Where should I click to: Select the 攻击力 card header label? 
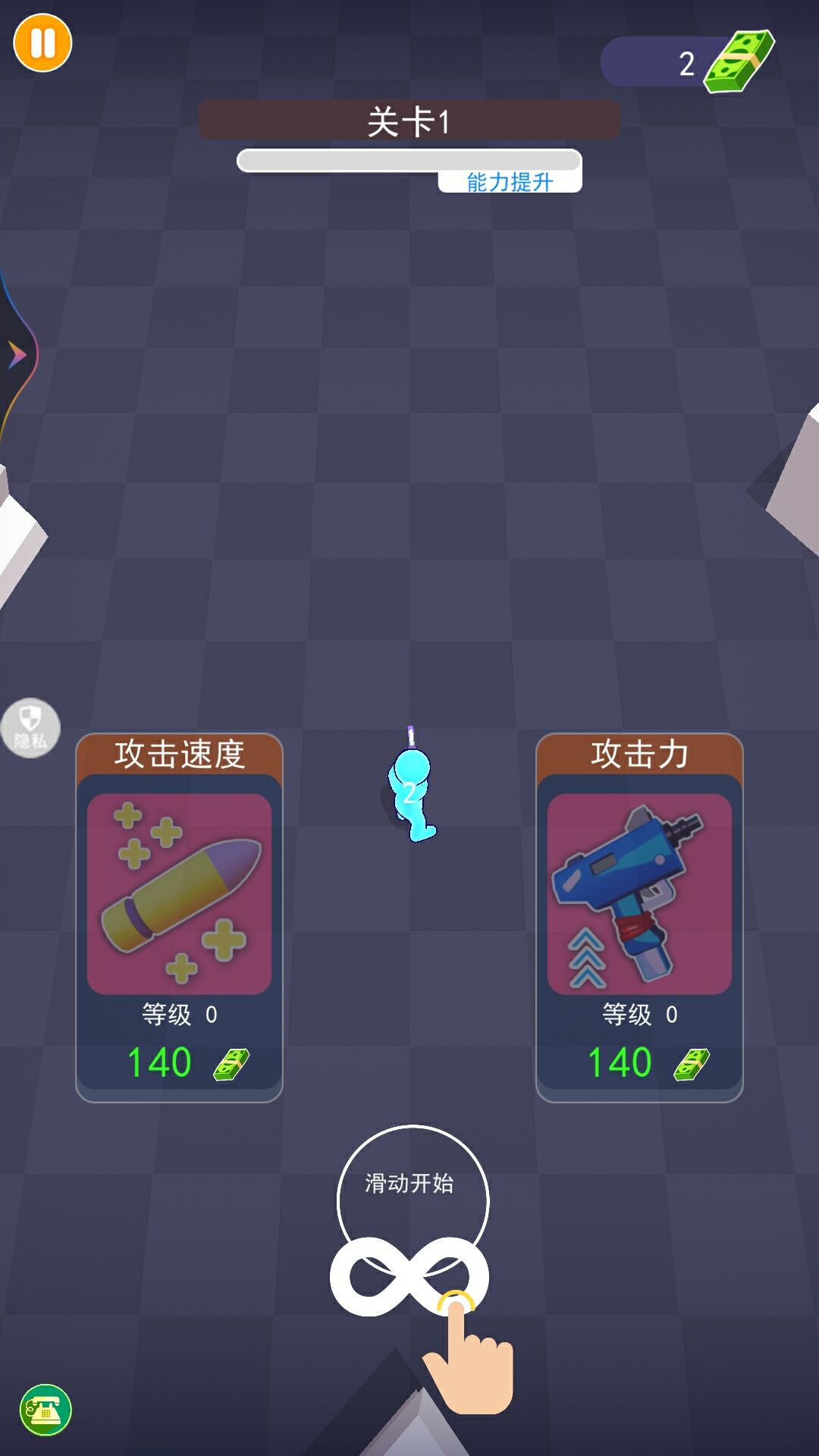point(639,754)
